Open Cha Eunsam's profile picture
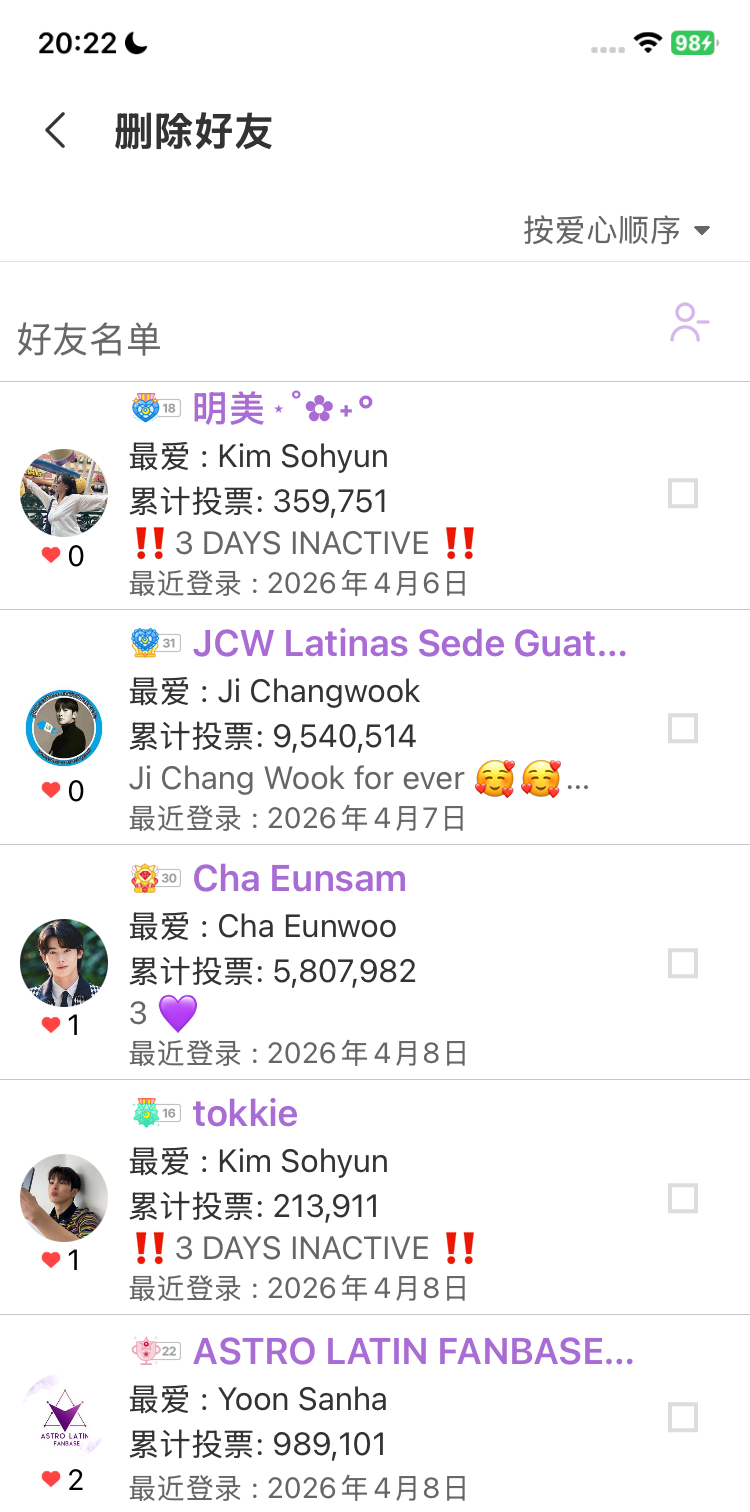This screenshot has height=1512, width=750. pyautogui.click(x=64, y=963)
